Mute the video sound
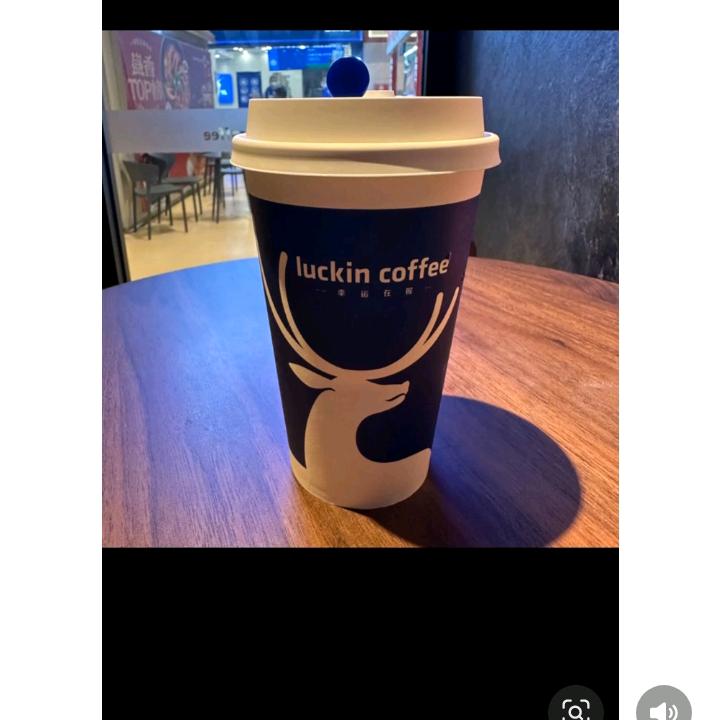Viewport: 720px width, 720px height. (x=663, y=708)
